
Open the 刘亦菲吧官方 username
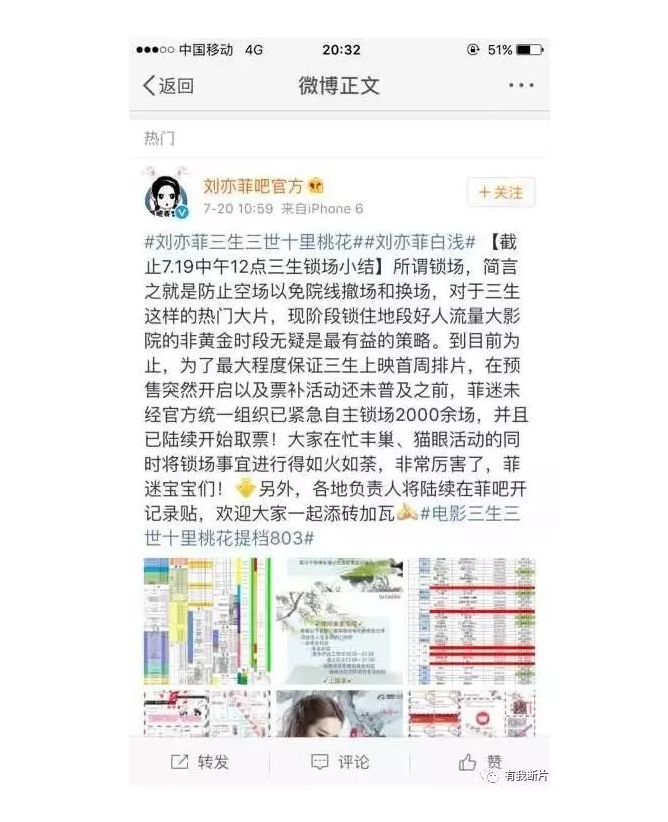click(254, 185)
